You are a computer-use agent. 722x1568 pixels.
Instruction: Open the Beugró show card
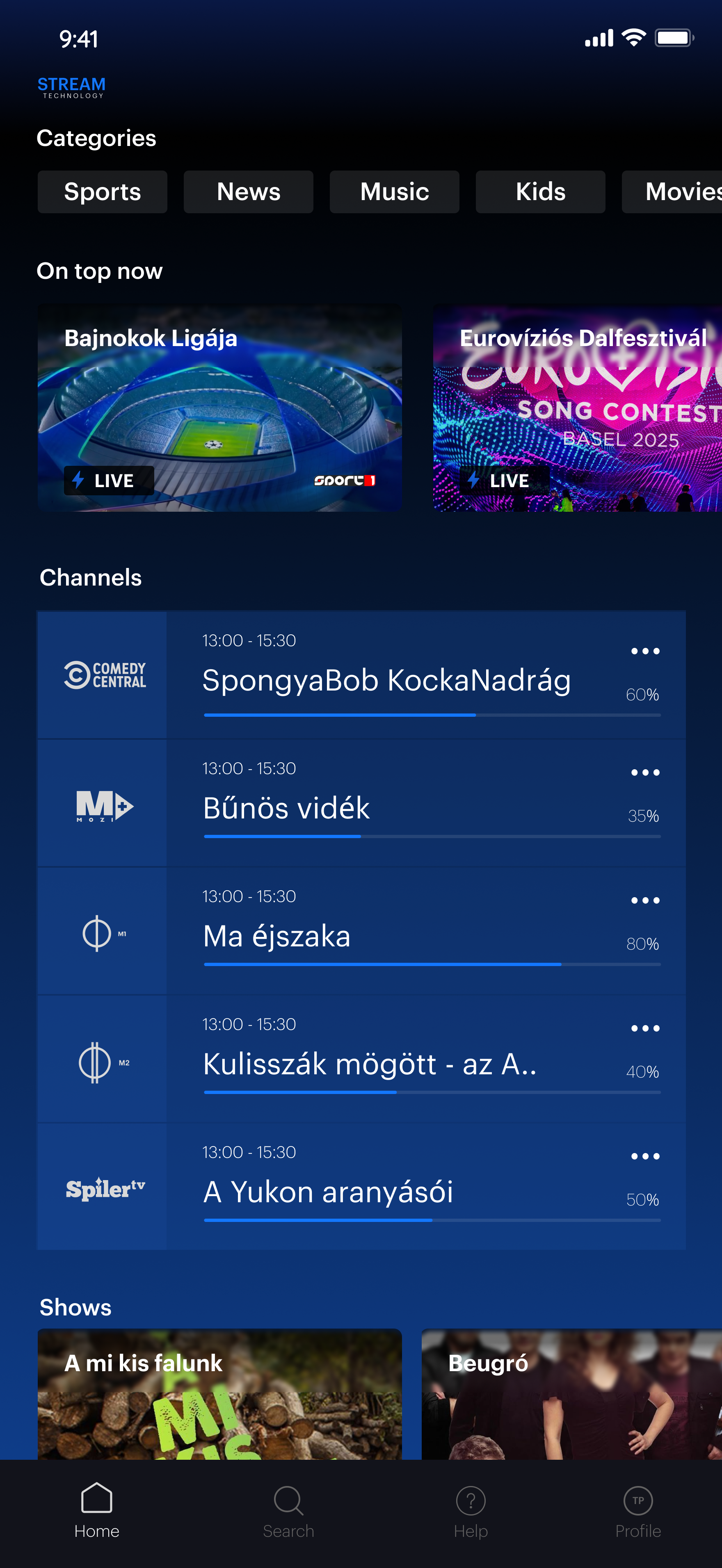[x=571, y=1394]
